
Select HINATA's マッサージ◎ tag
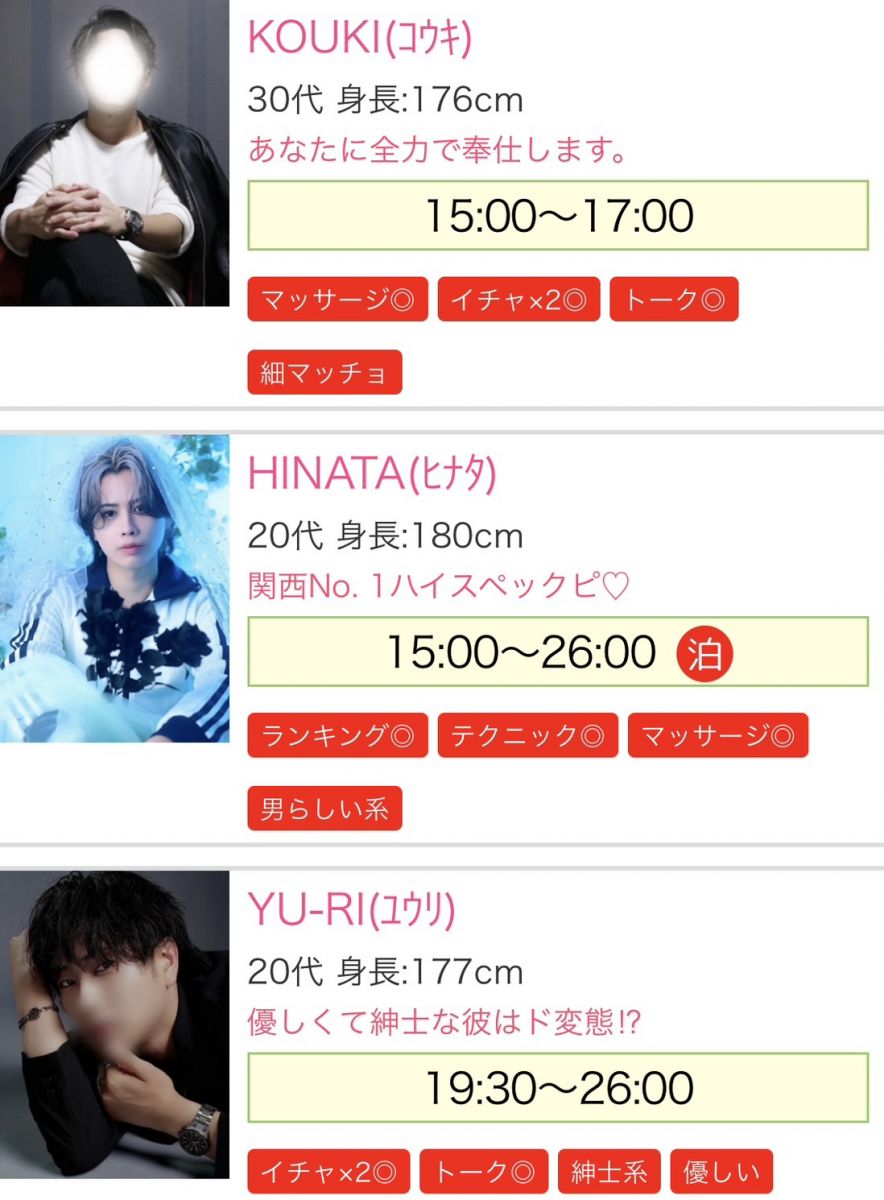coord(717,736)
